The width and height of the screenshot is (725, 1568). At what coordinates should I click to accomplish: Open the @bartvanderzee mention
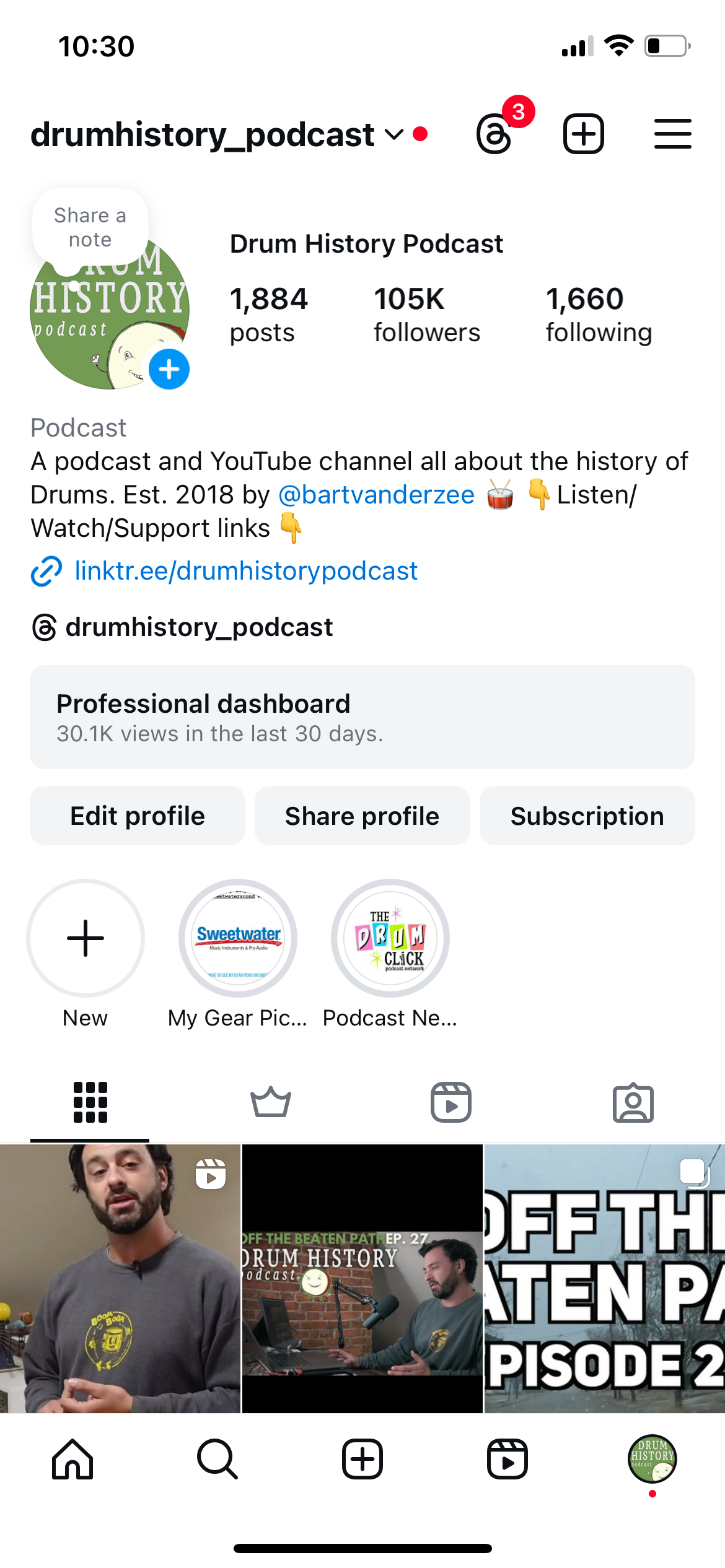click(x=376, y=495)
